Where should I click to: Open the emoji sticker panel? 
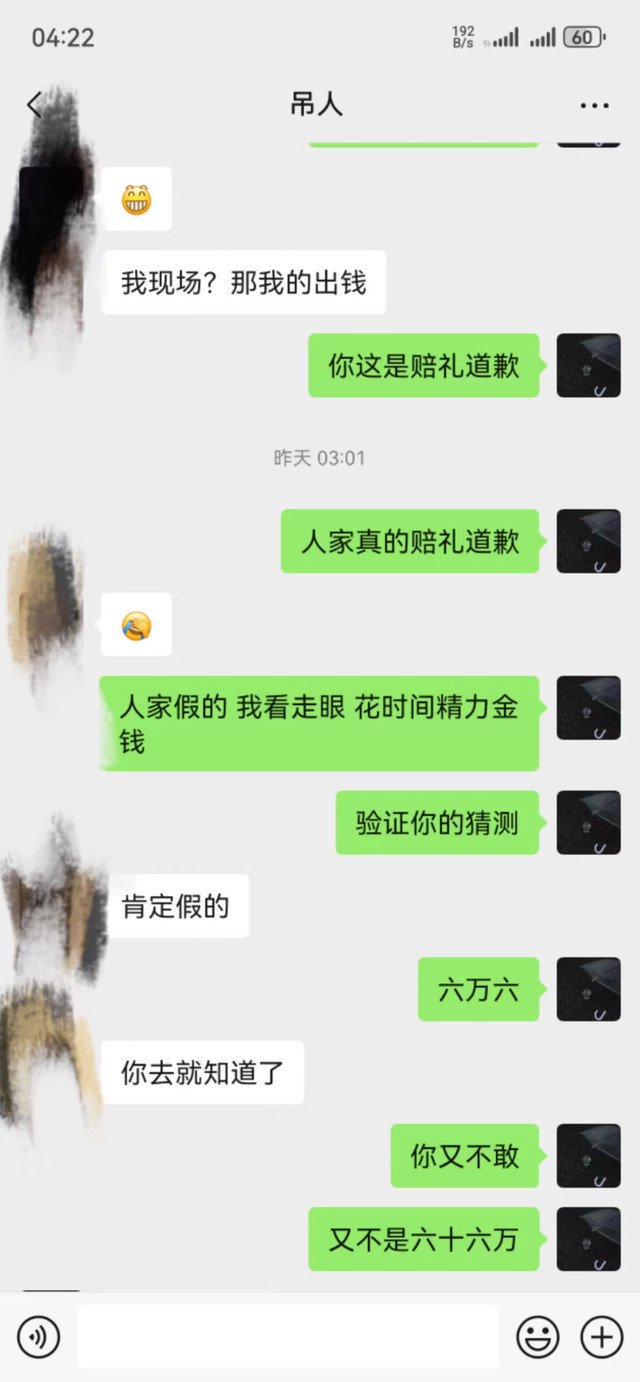537,1337
